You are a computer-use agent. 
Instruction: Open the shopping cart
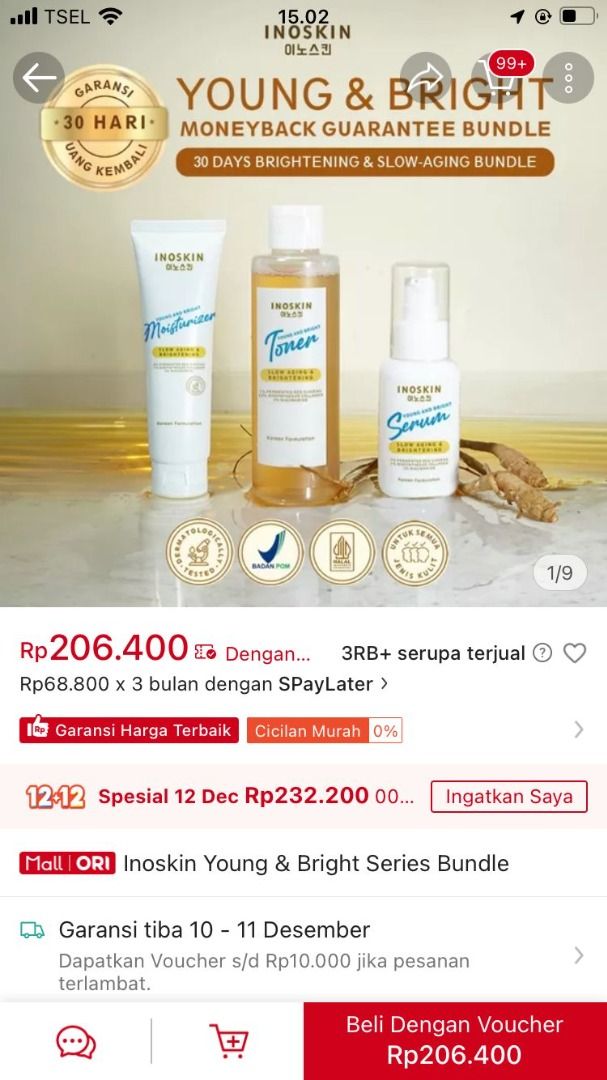(498, 76)
